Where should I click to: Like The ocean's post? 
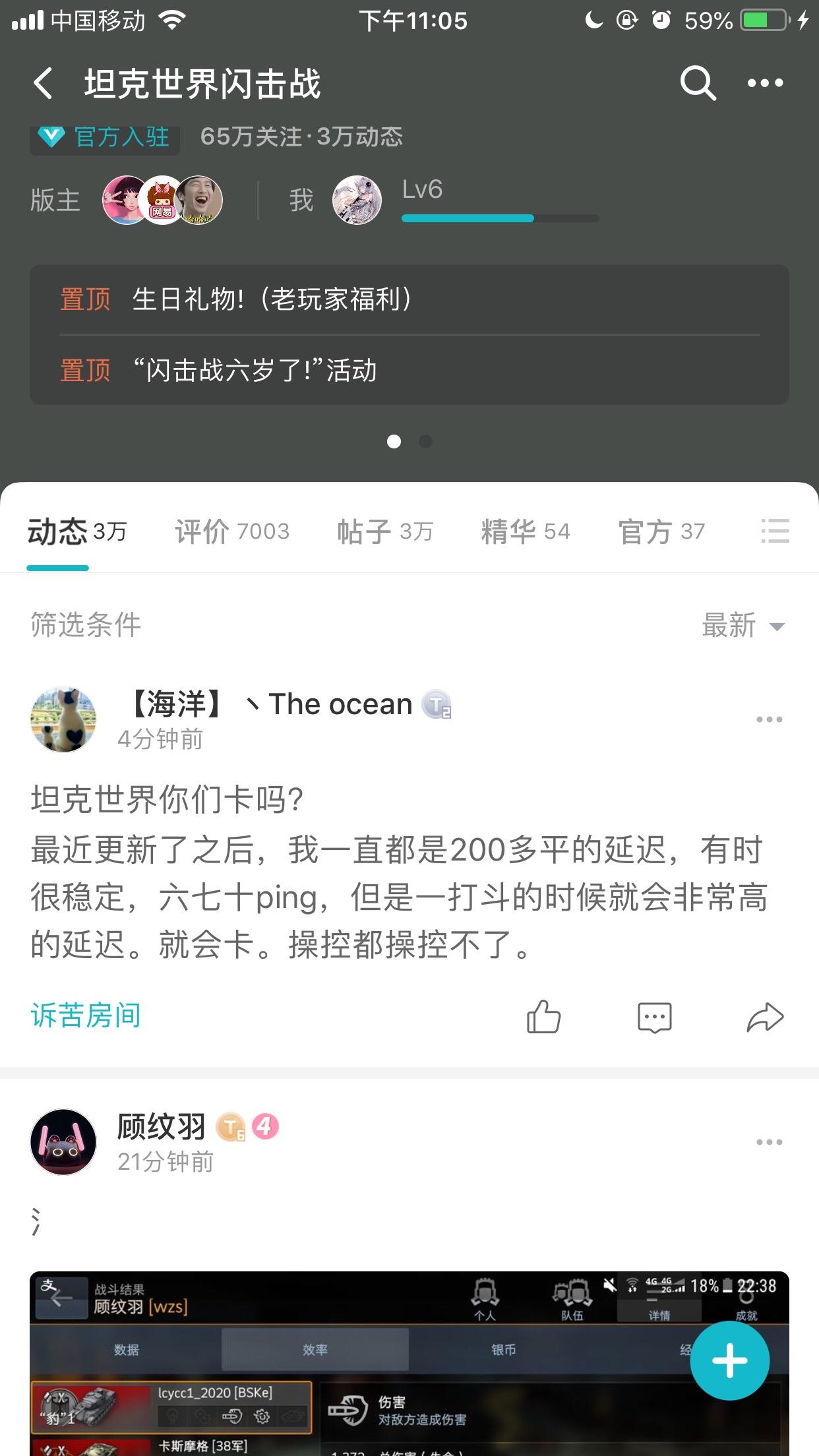[x=543, y=1017]
